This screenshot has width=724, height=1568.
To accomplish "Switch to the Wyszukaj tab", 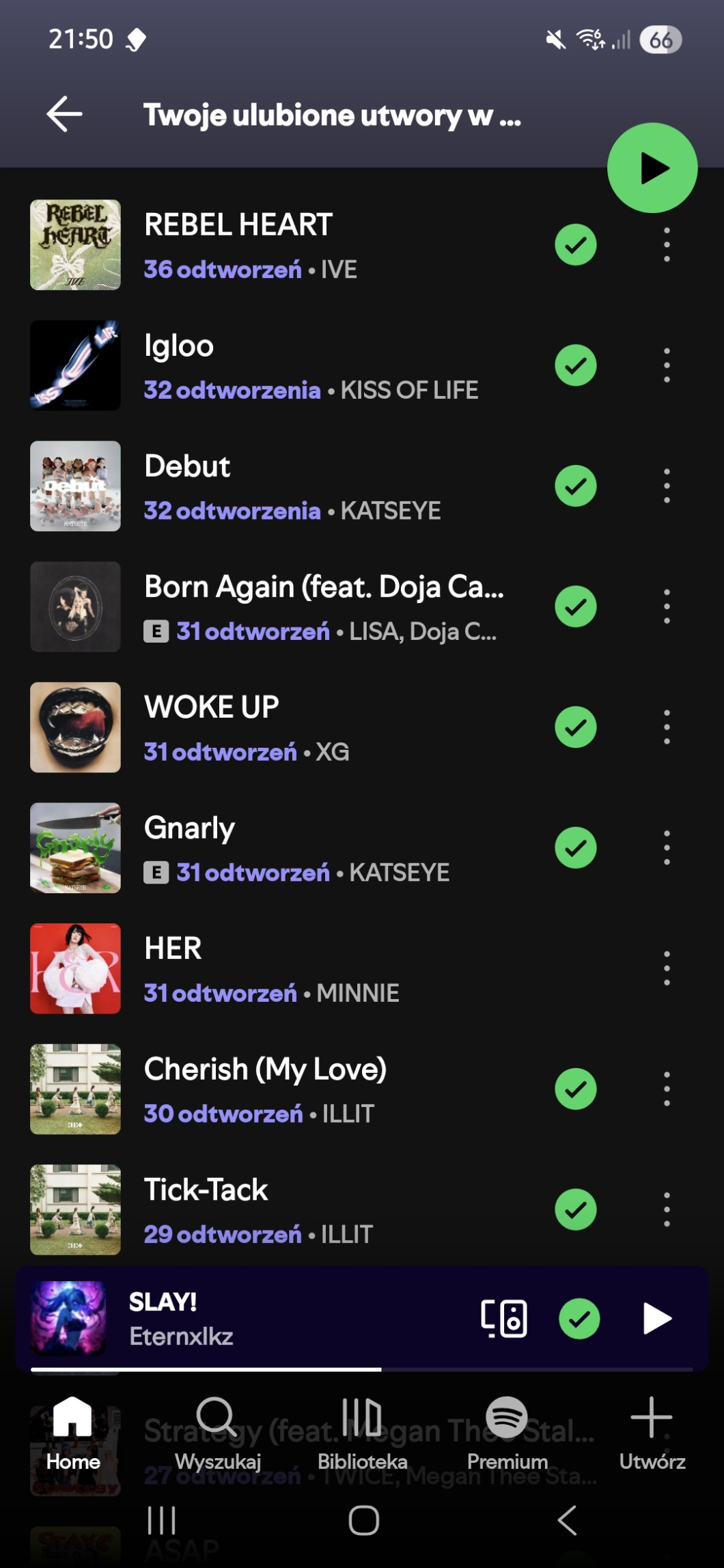I will [218, 1433].
